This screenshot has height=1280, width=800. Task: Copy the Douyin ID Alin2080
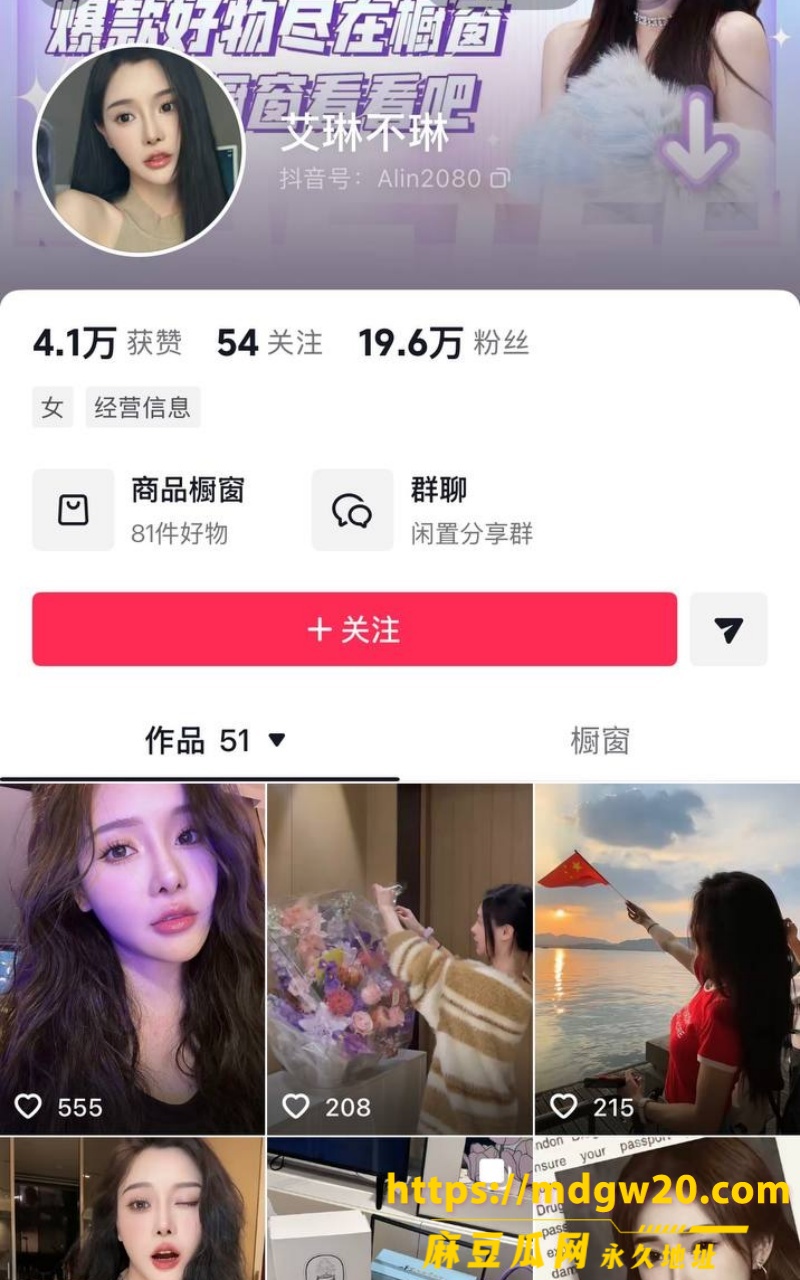499,179
